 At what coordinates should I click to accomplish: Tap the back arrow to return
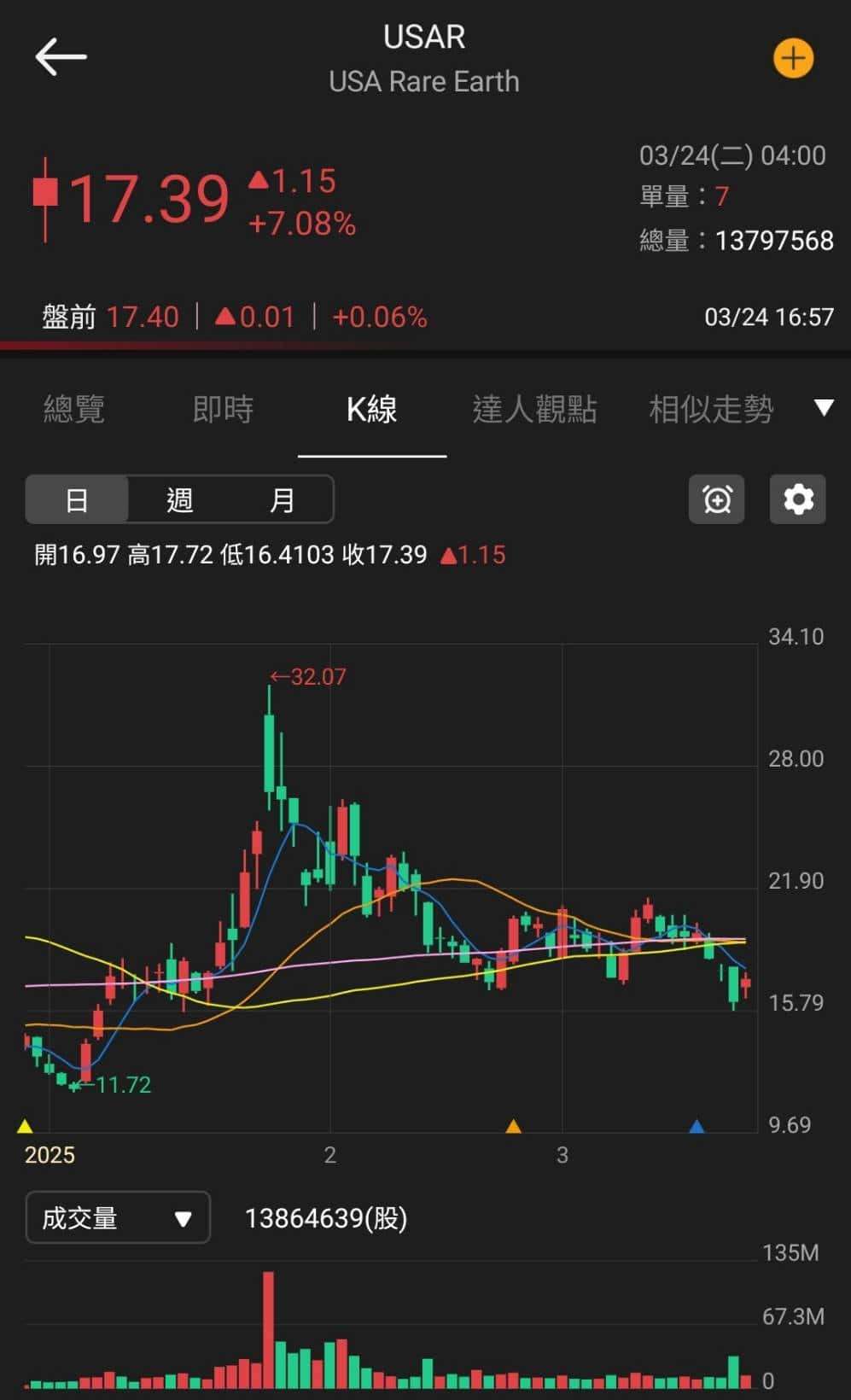[x=60, y=56]
